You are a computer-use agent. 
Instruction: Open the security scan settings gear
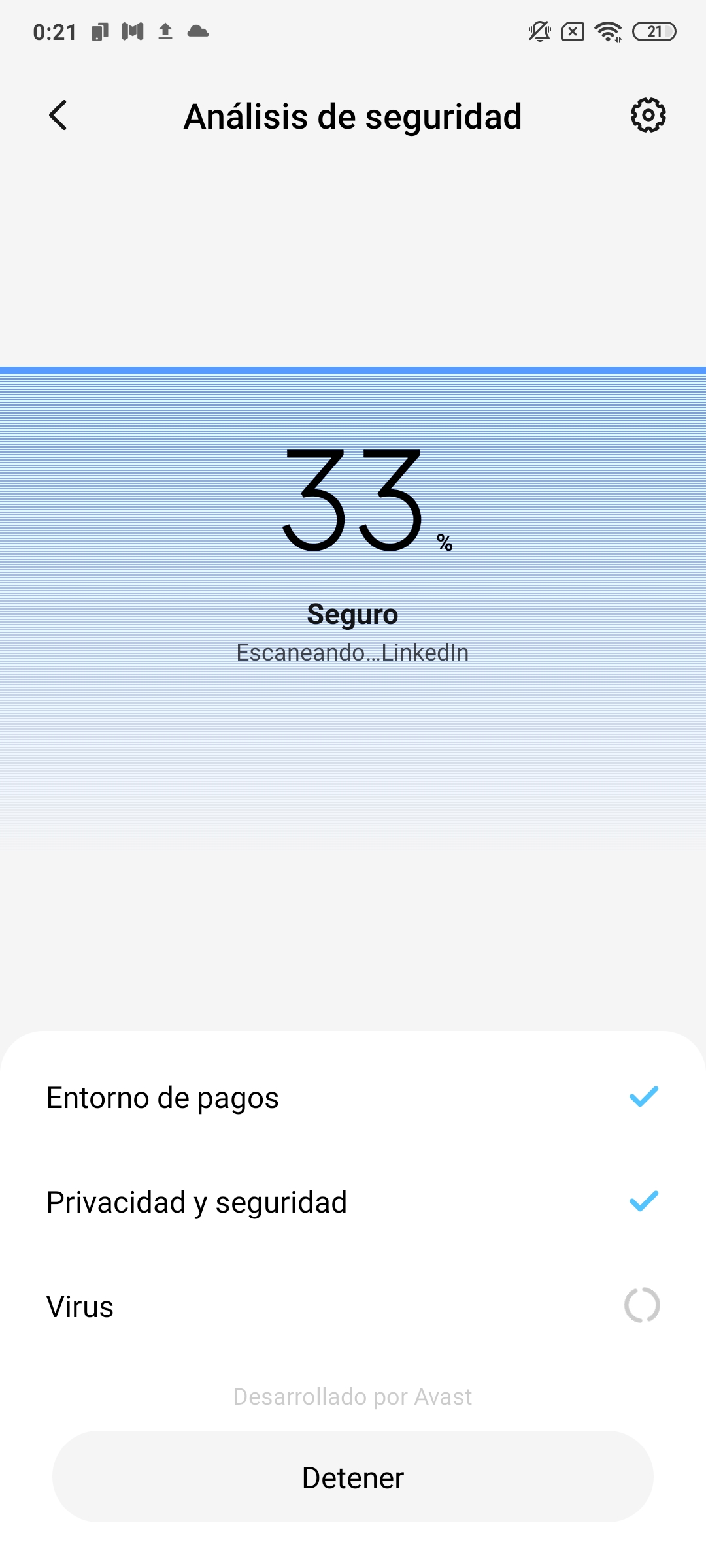point(648,116)
